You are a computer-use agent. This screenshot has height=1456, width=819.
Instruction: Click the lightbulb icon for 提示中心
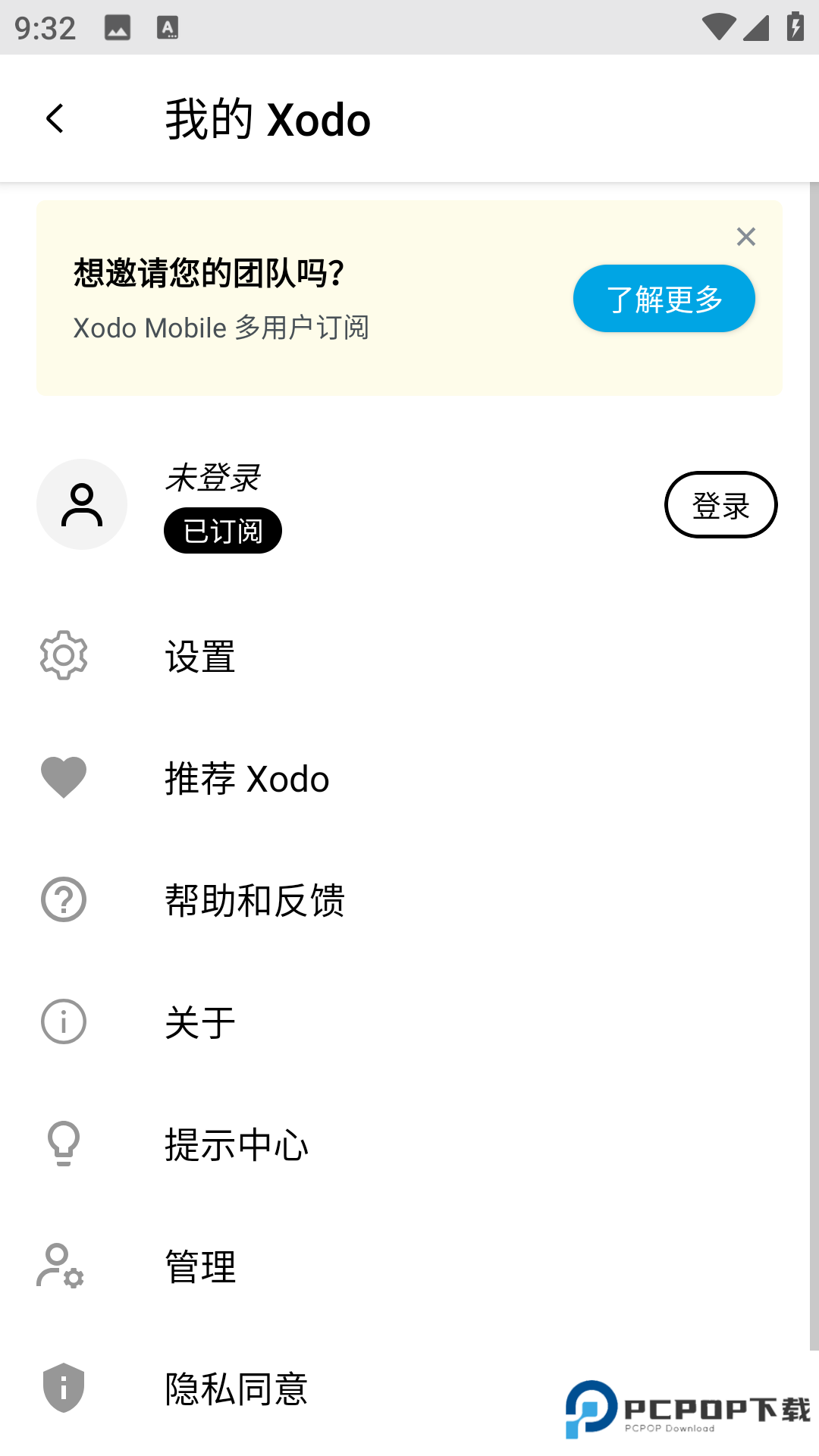pos(63,1144)
